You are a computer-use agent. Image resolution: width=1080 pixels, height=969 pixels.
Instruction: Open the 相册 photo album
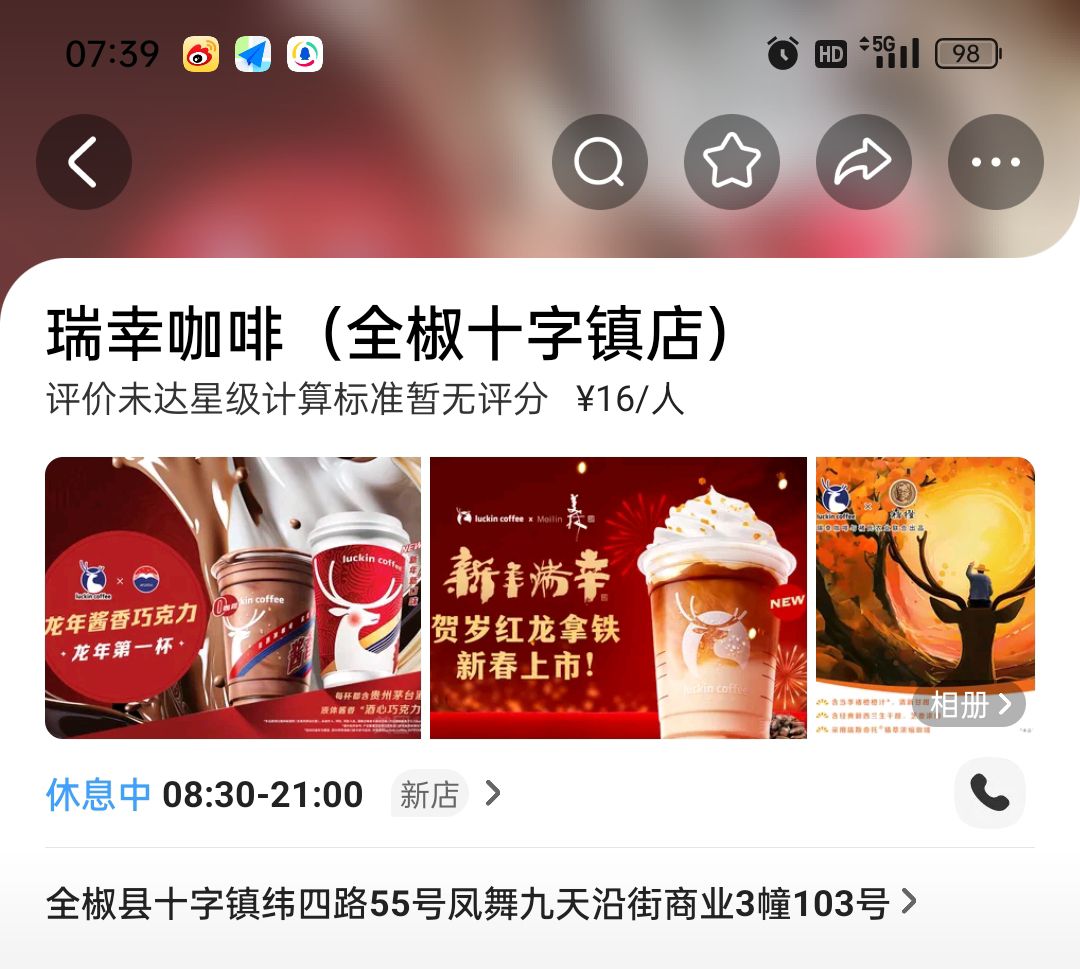pos(970,705)
